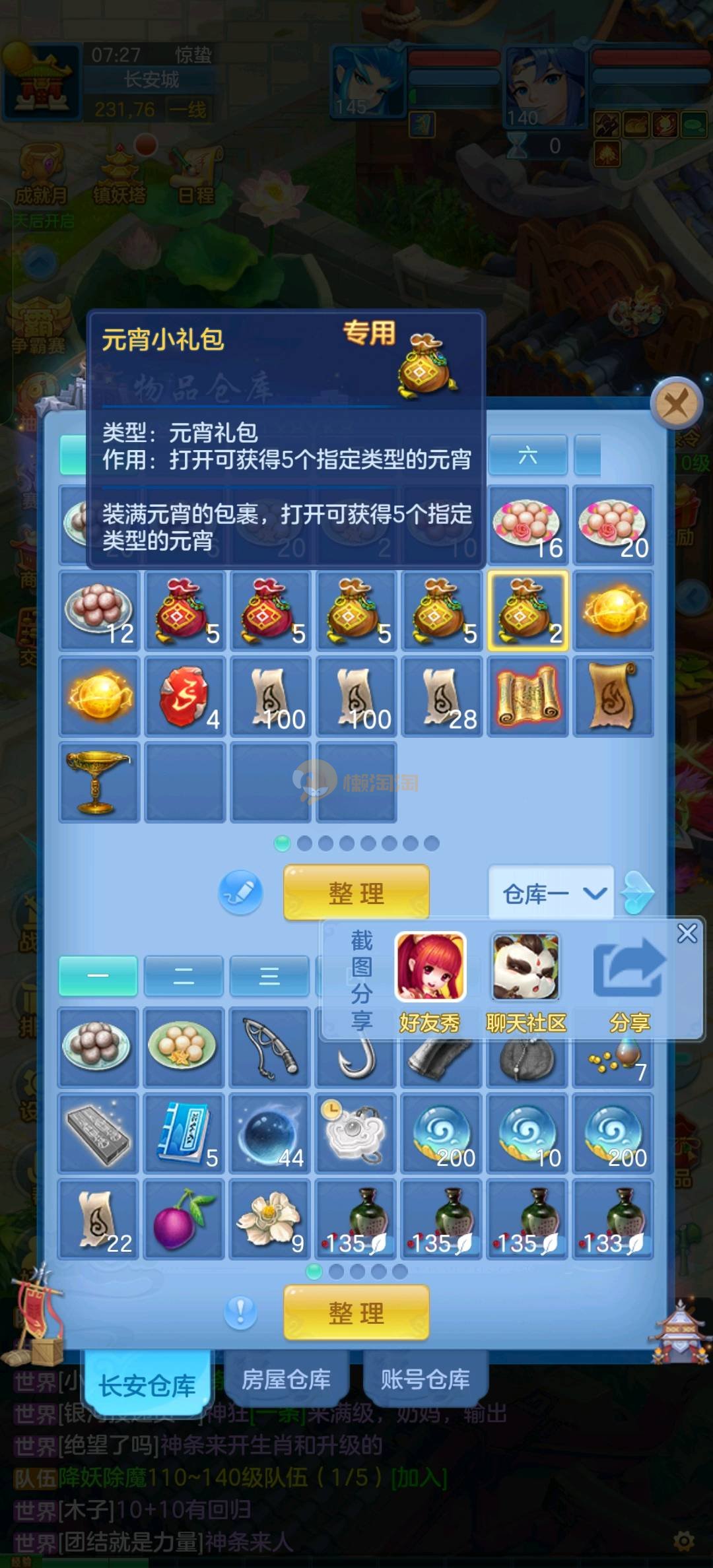The image size is (713, 1568).
Task: Open the exclamation info icon
Action: point(240,1312)
